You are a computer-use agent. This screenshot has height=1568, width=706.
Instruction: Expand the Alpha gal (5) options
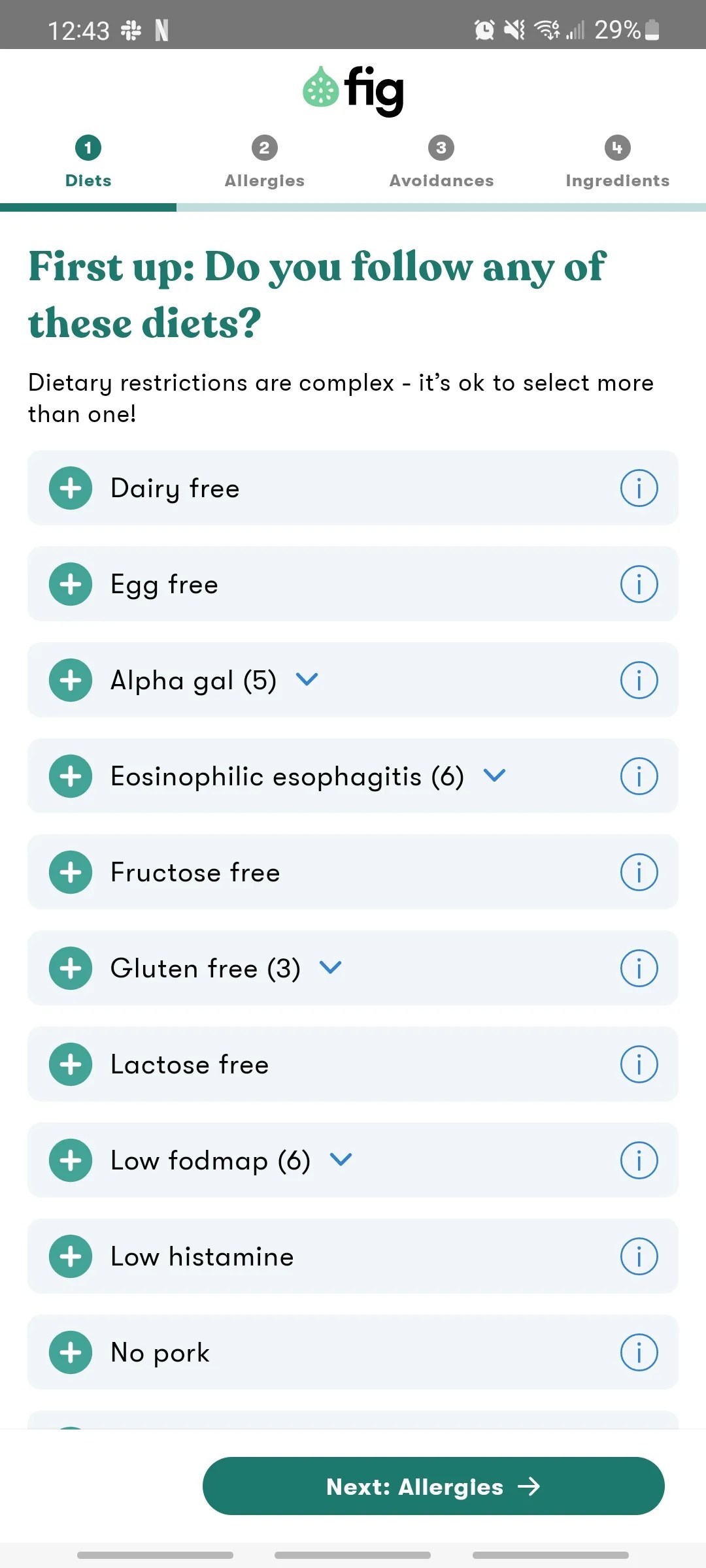click(x=307, y=679)
